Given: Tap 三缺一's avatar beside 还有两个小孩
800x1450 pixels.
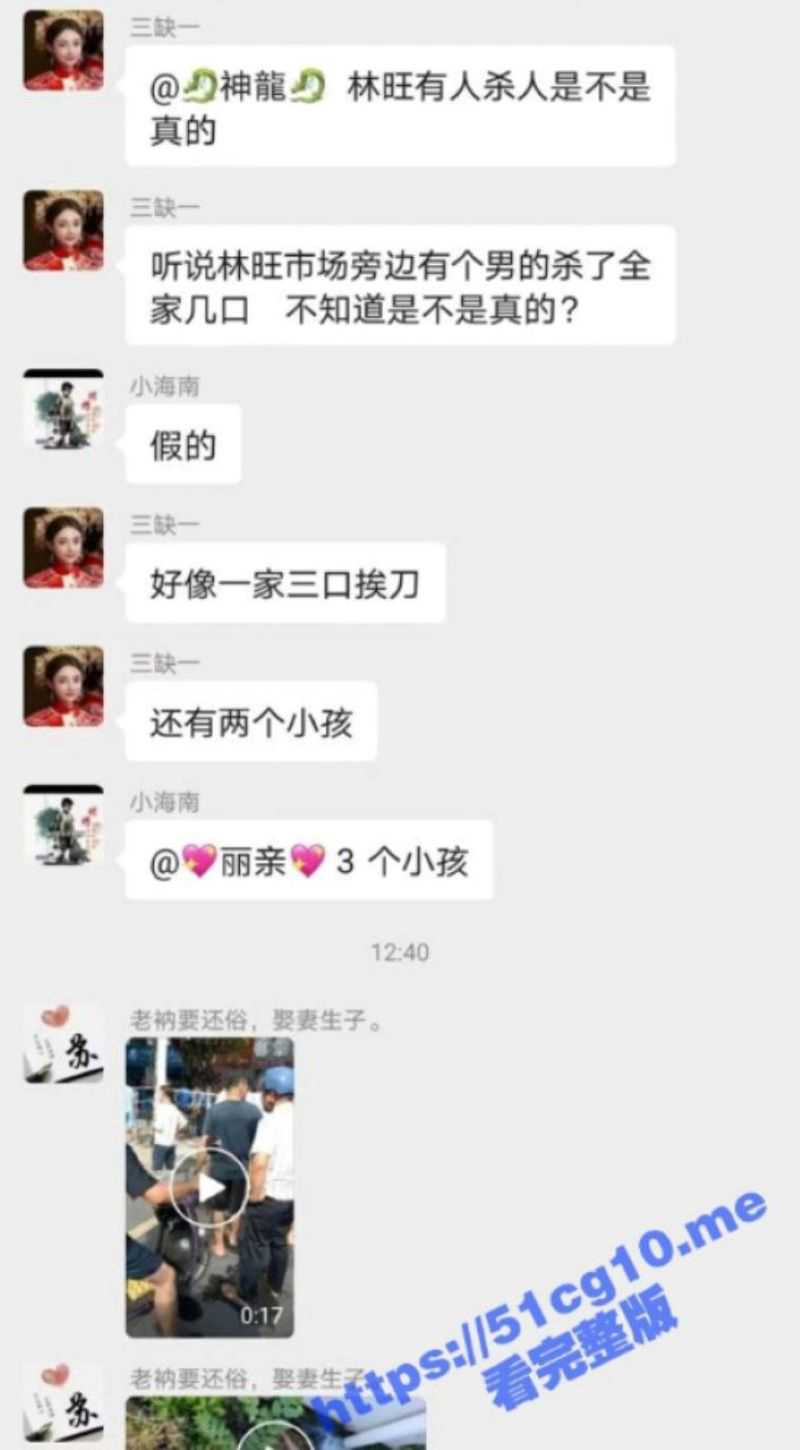Looking at the screenshot, I should click(63, 686).
